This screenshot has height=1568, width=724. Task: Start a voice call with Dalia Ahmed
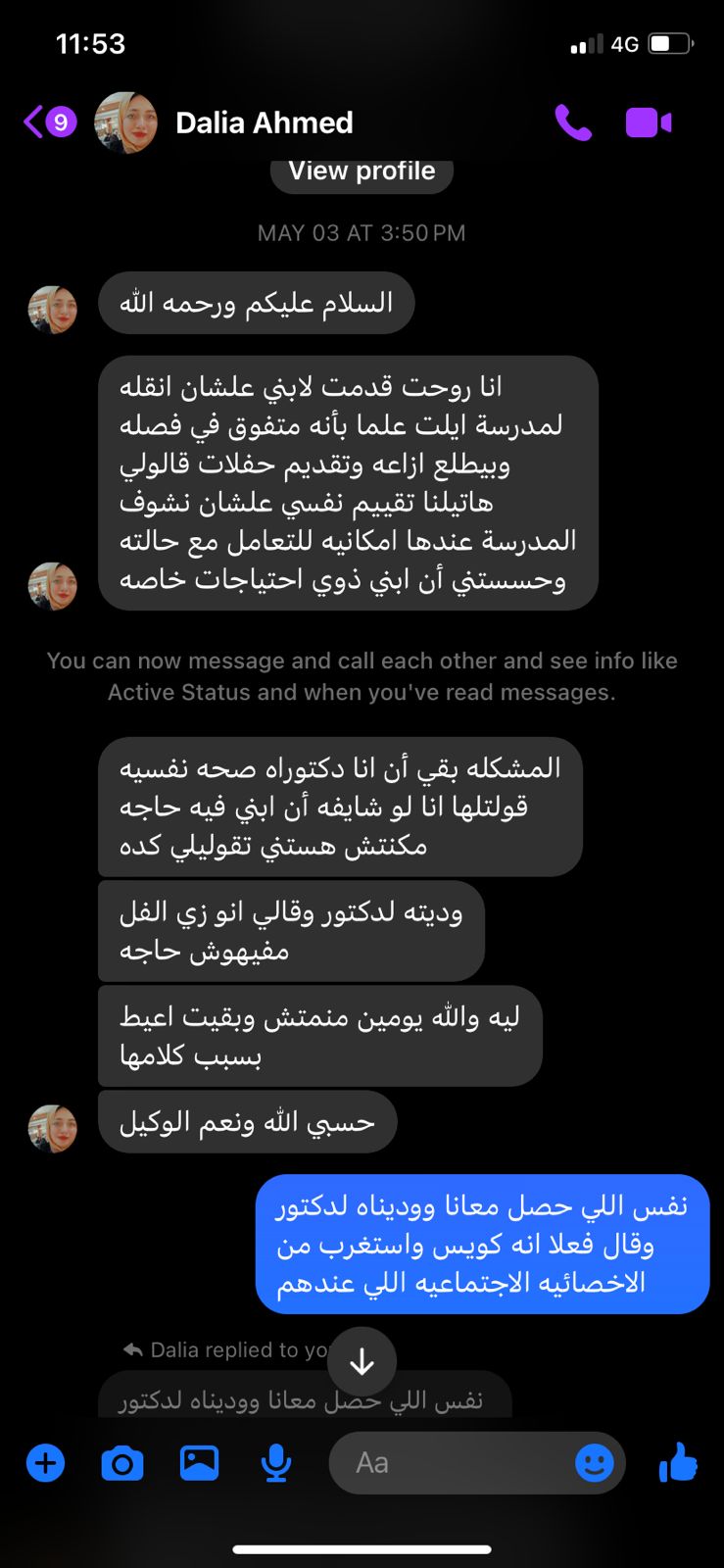(x=573, y=122)
